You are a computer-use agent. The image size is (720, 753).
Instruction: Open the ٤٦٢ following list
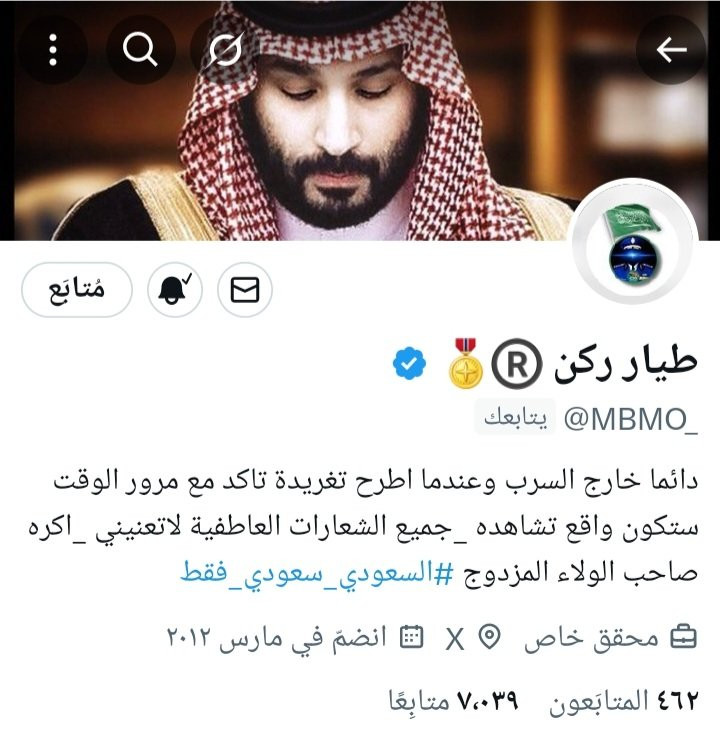[624, 701]
